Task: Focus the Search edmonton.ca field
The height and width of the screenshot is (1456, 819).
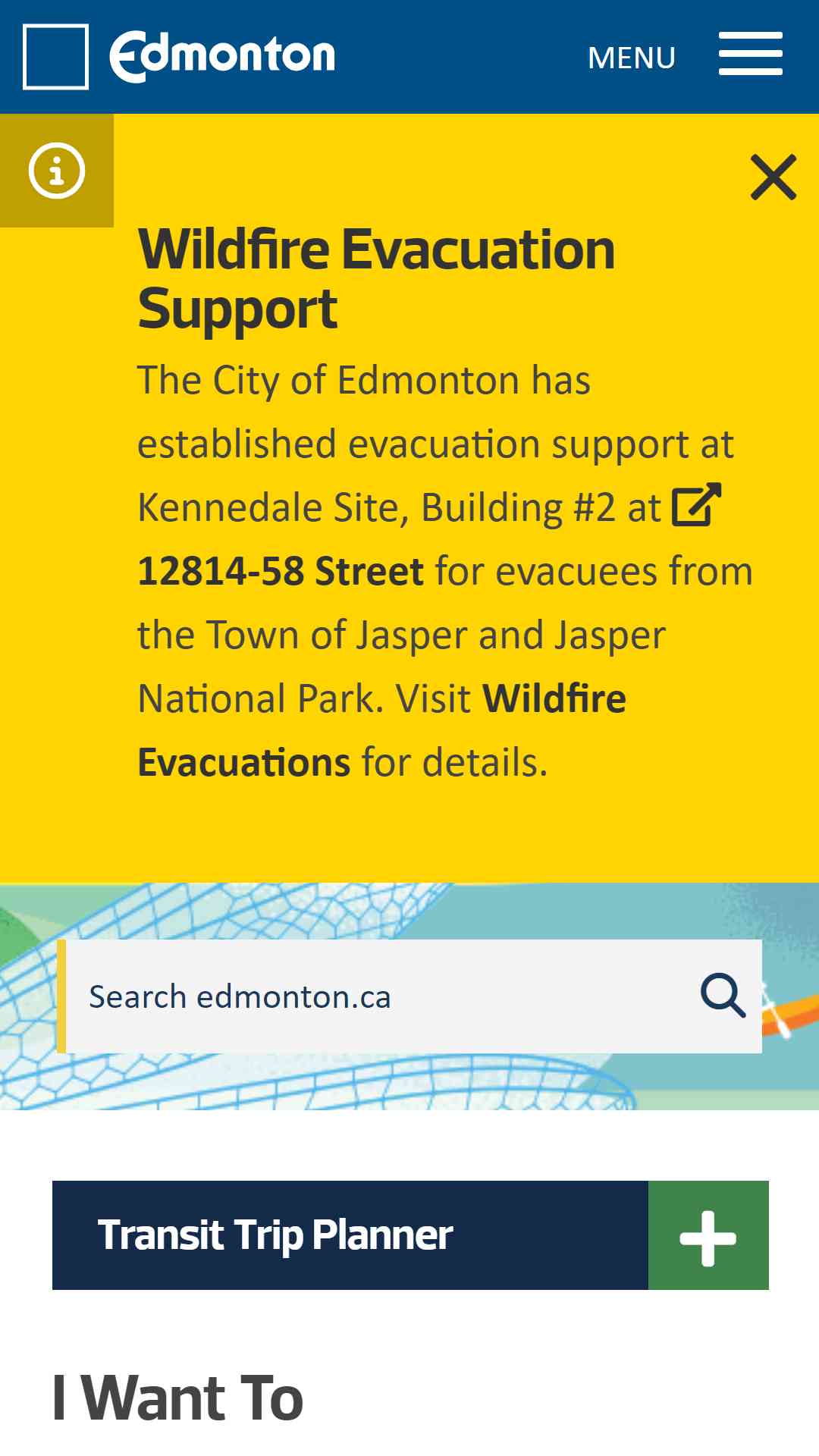Action: 379,996
